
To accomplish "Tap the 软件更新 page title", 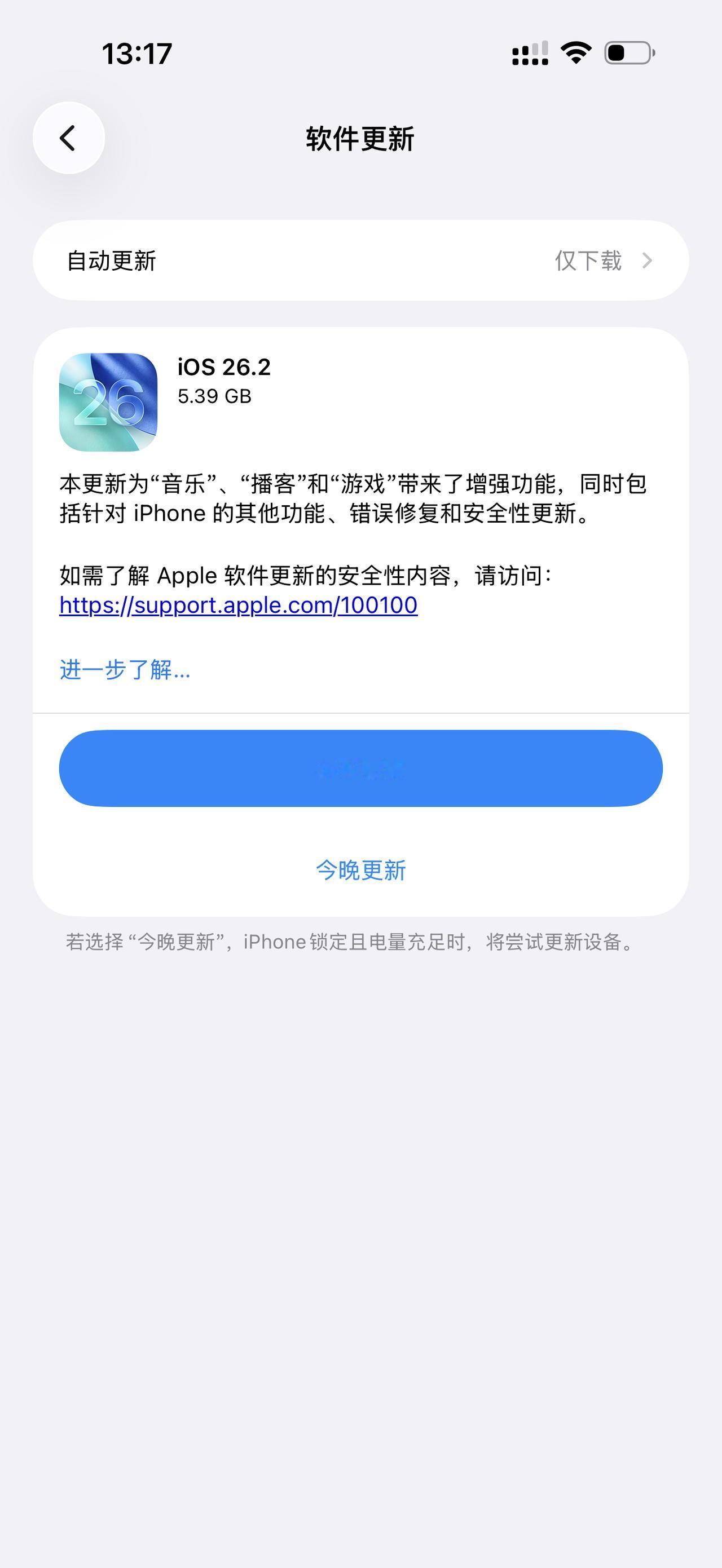I will [360, 138].
